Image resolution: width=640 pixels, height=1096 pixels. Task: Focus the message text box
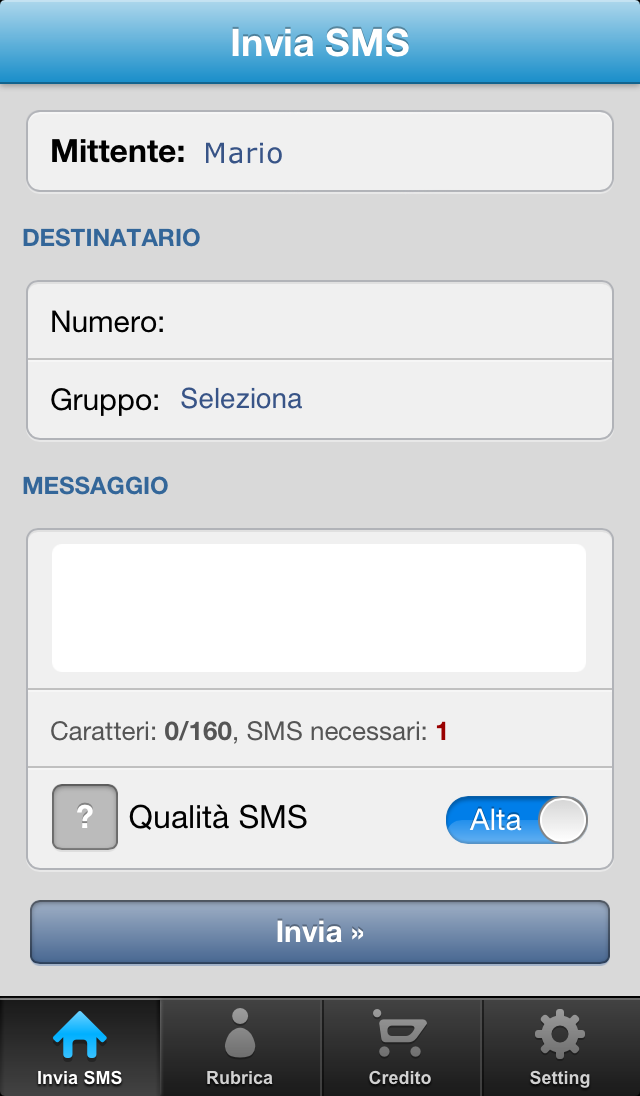tap(319, 607)
